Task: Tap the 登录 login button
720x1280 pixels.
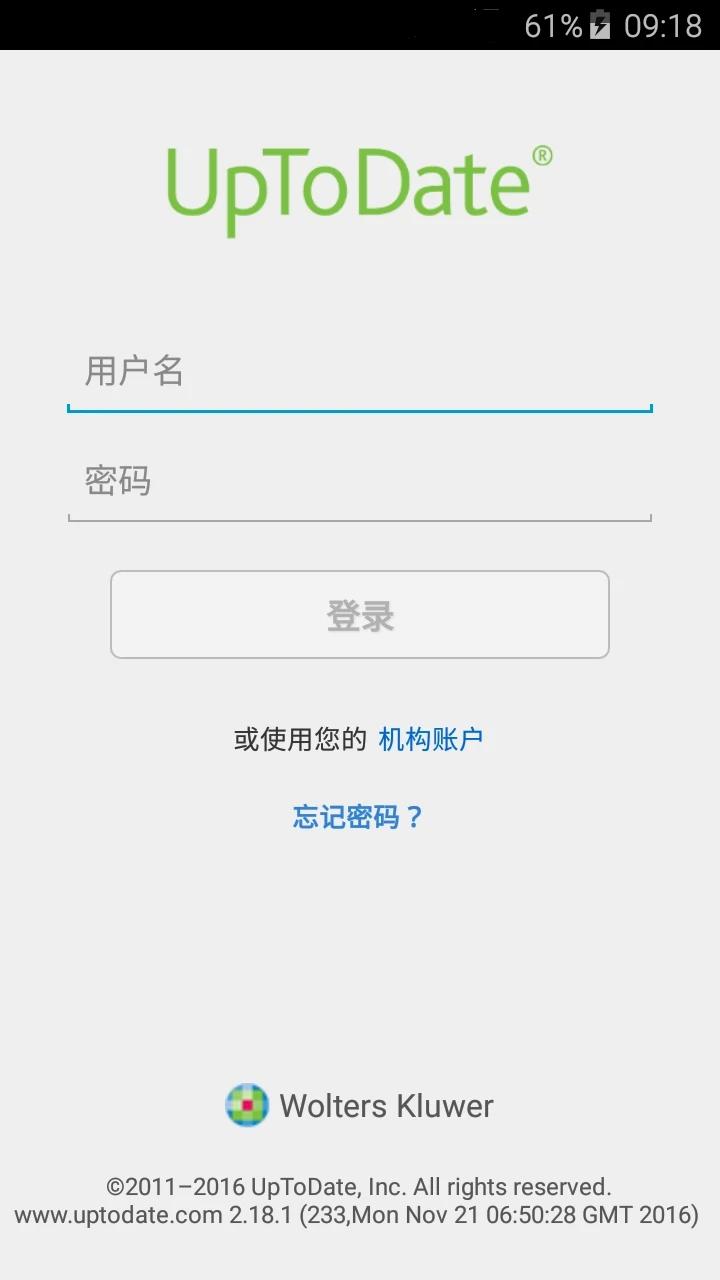Action: 360,614
